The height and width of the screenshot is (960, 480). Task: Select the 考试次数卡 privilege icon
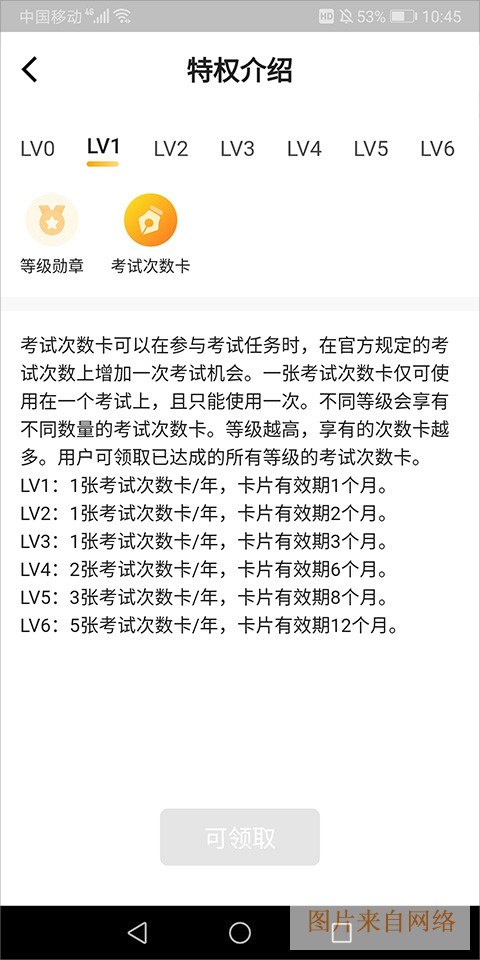pyautogui.click(x=151, y=220)
